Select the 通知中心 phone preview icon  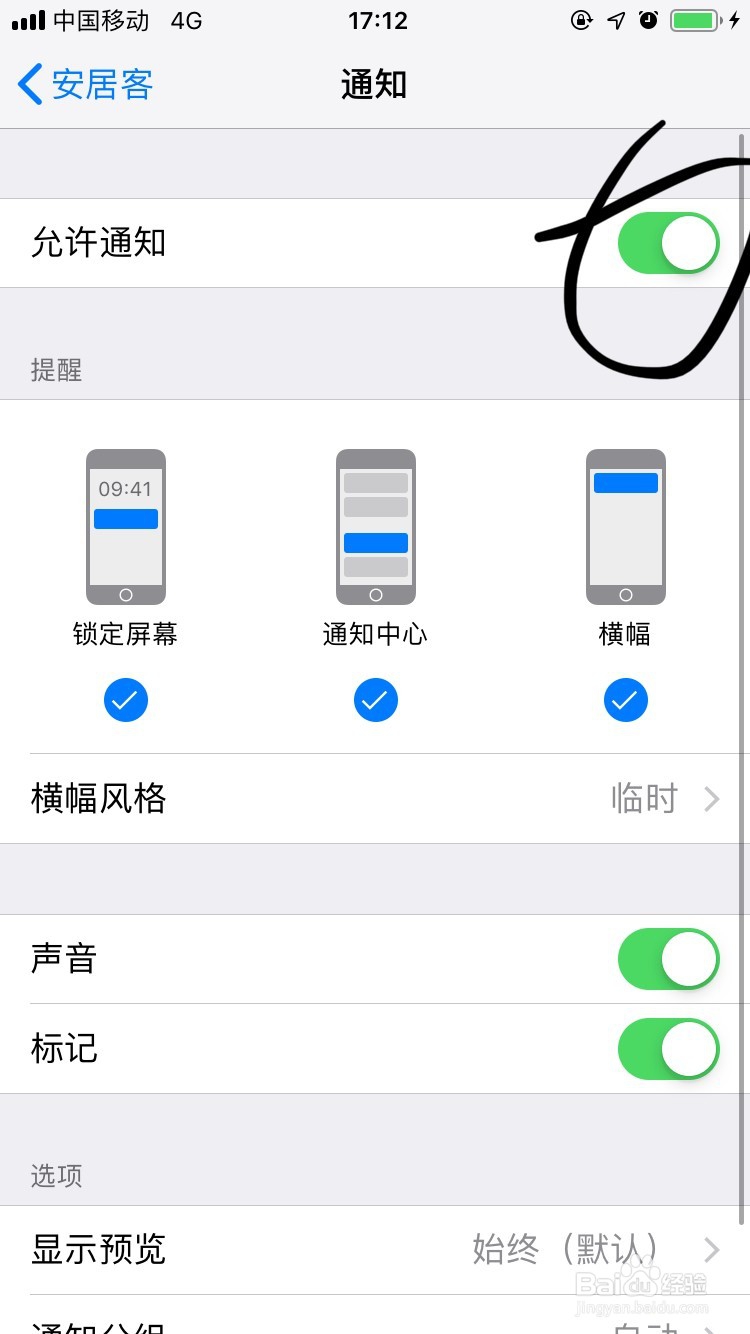pyautogui.click(x=375, y=525)
